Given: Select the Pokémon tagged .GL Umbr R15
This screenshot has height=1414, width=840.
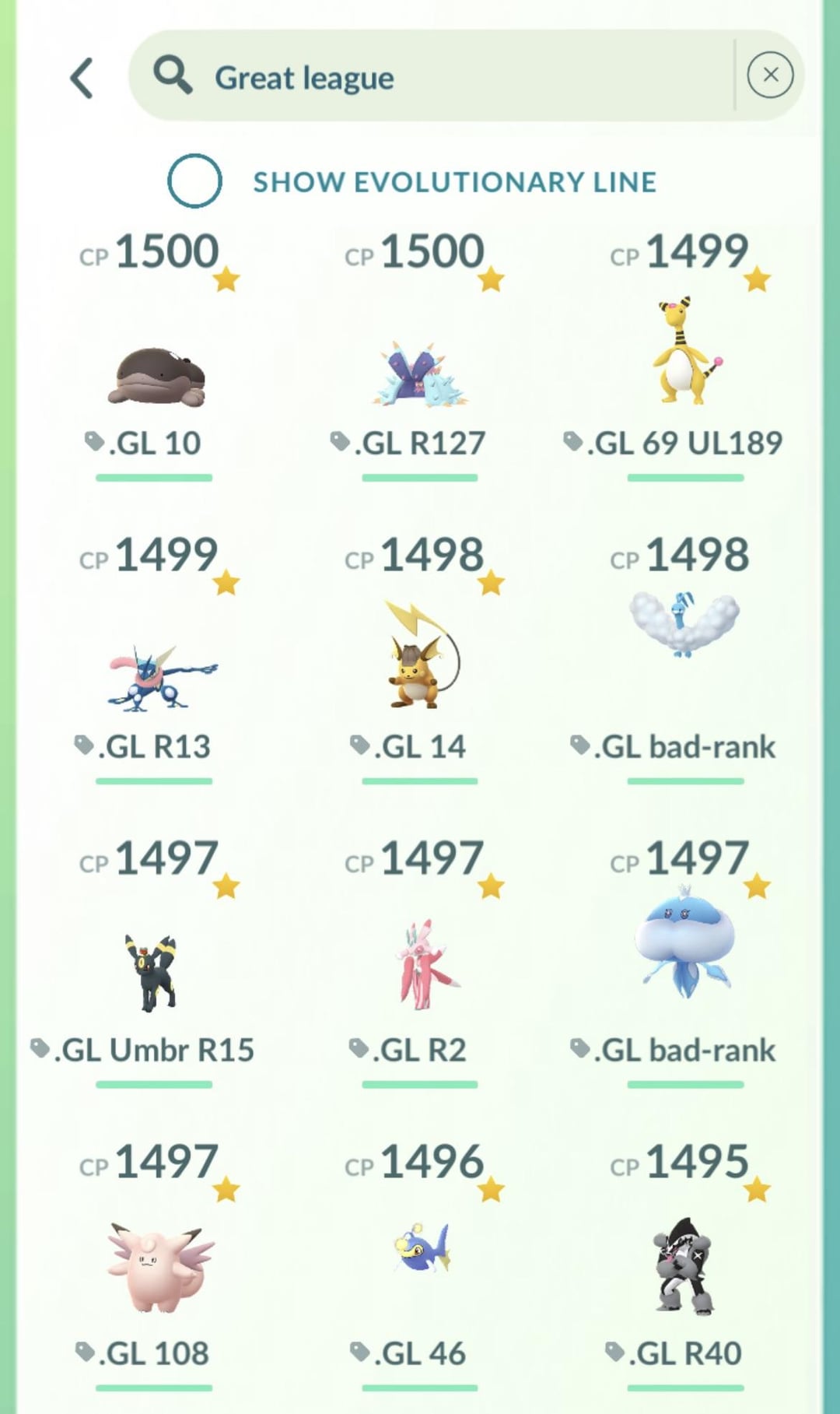Looking at the screenshot, I should click(x=155, y=961).
